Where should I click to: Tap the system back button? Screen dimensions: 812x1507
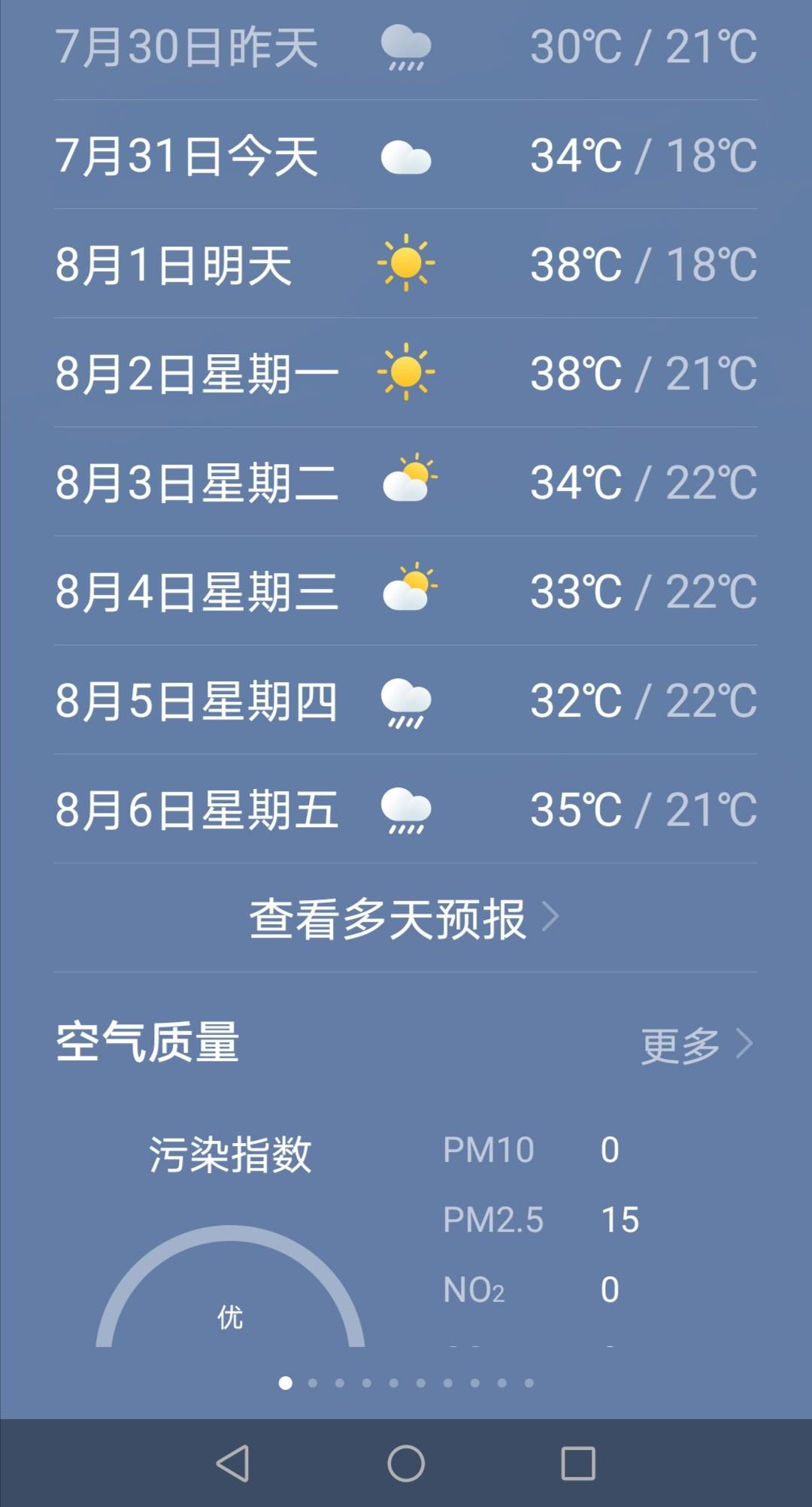[232, 1463]
